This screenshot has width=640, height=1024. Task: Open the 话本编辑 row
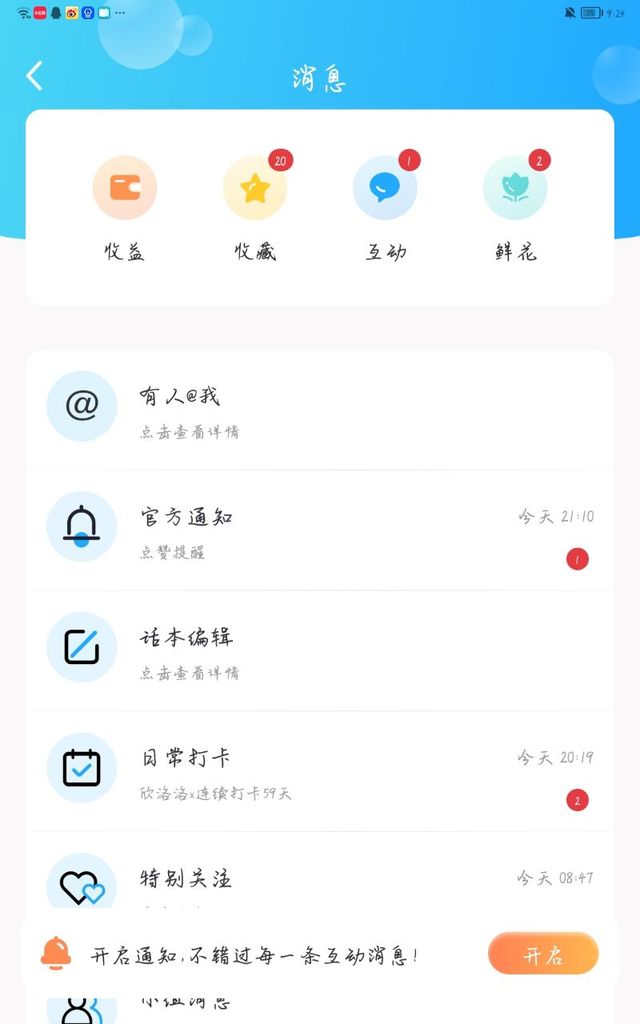coord(320,650)
